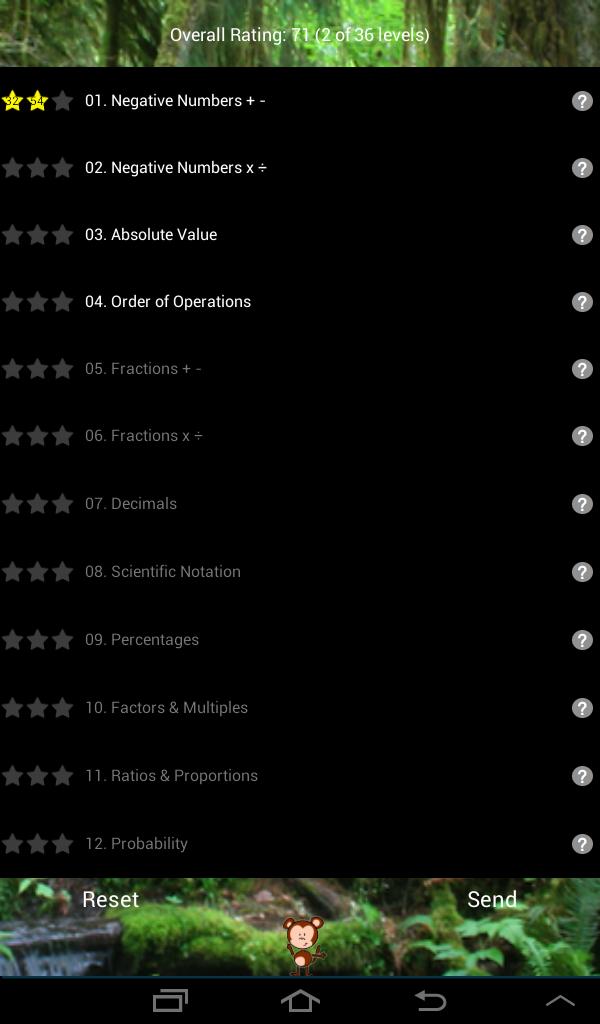Select the Order of Operations level
This screenshot has width=600, height=1024.
168,302
